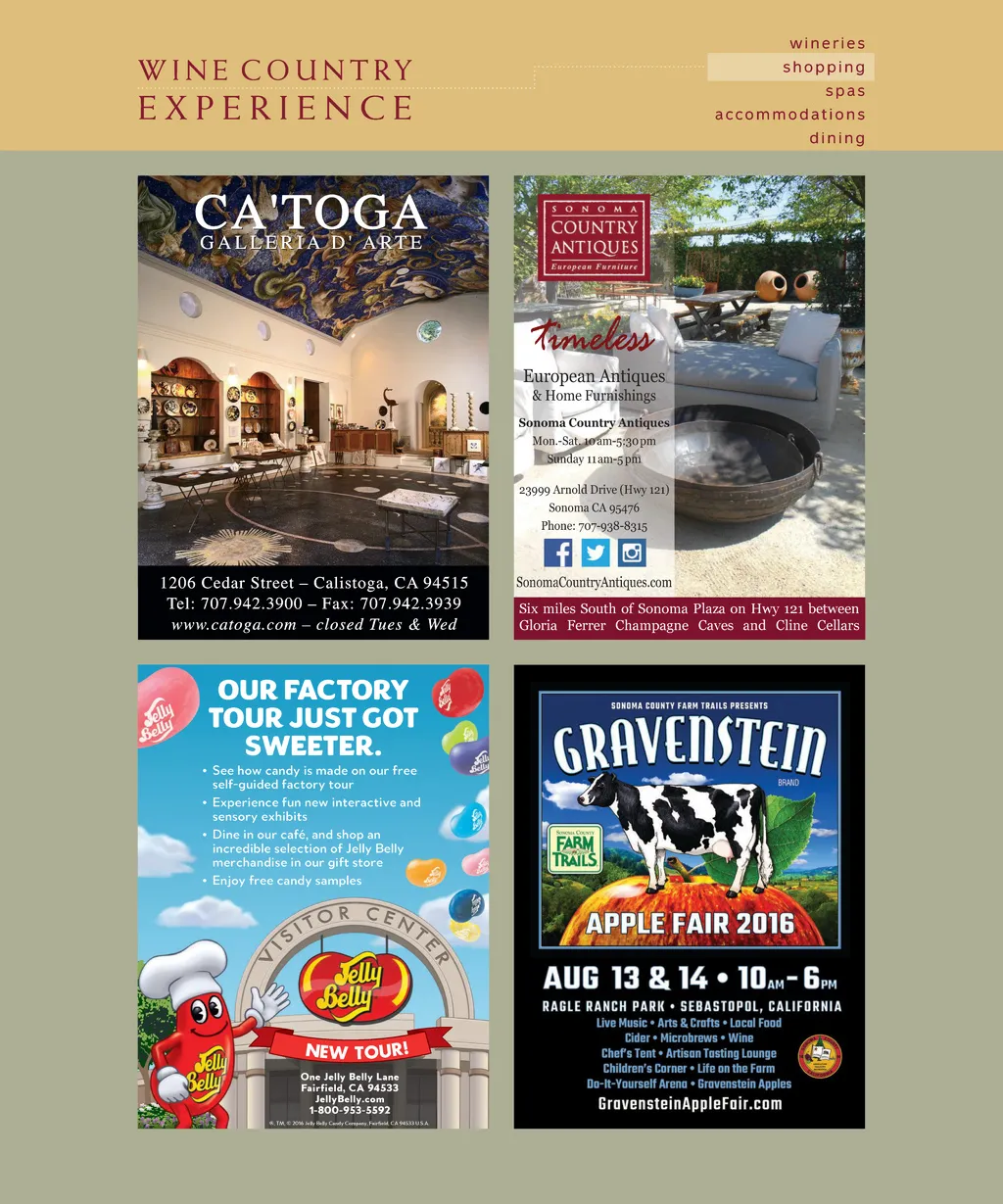Go to the spas section
This screenshot has width=1003, height=1204.
click(845, 91)
